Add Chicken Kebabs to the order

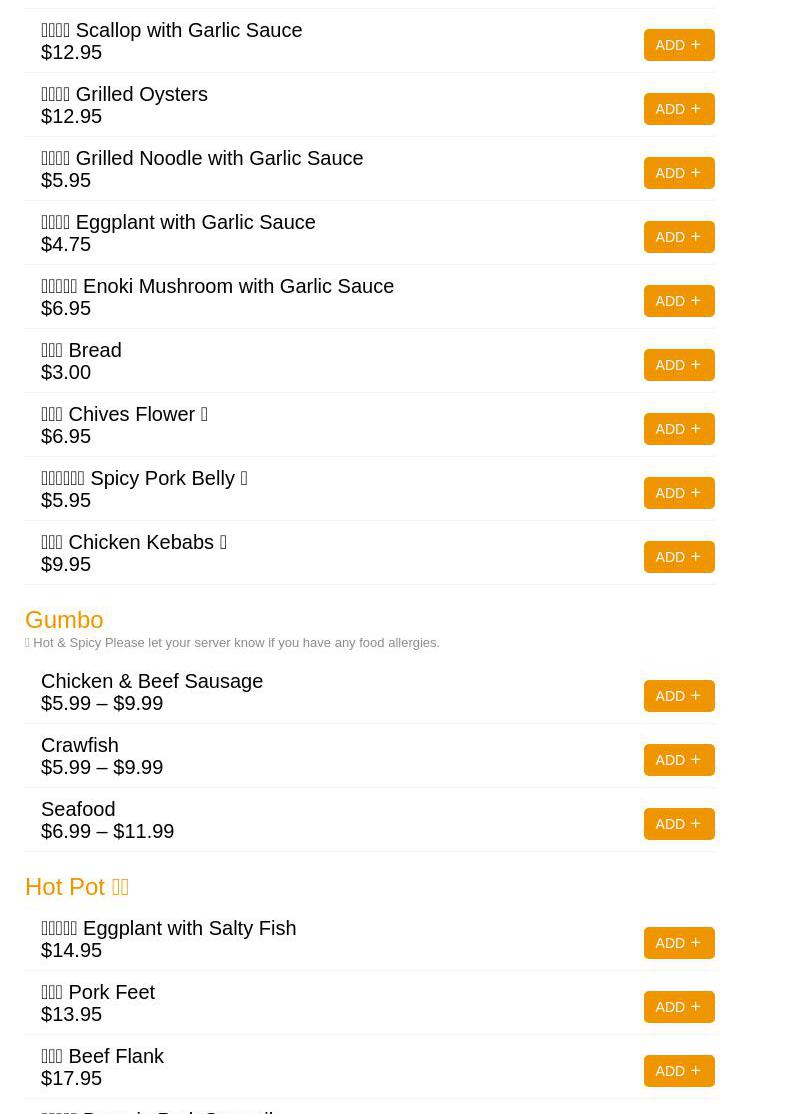679,557
